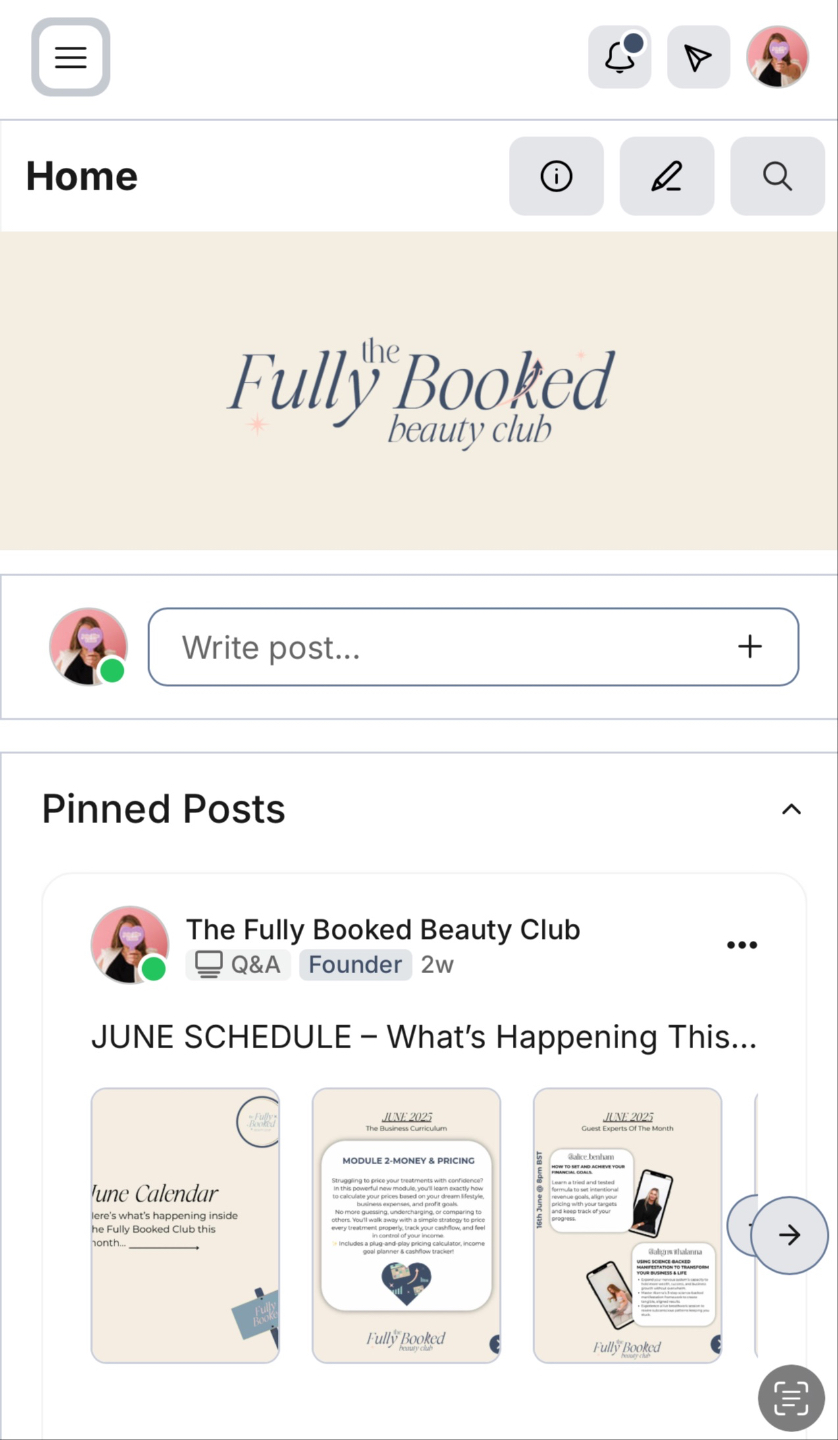The image size is (838, 1440).
Task: View the June Calendar image
Action: (x=185, y=1225)
